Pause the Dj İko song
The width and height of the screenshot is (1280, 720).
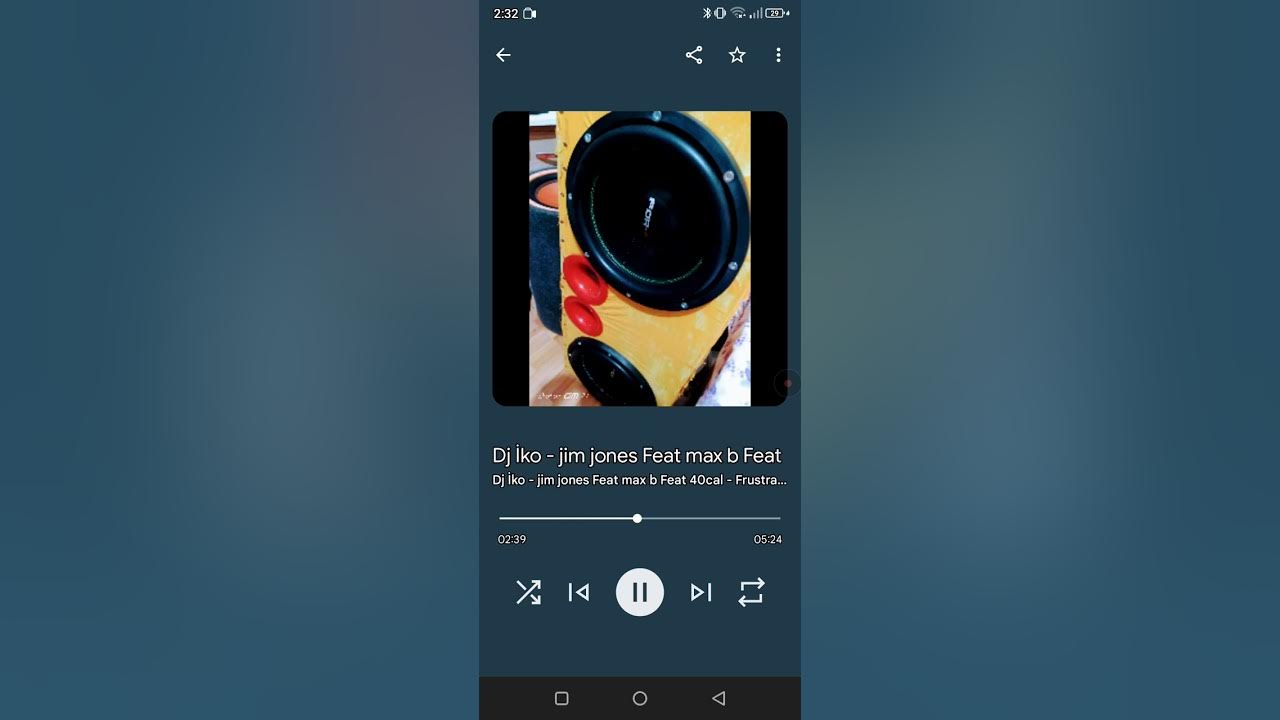640,592
